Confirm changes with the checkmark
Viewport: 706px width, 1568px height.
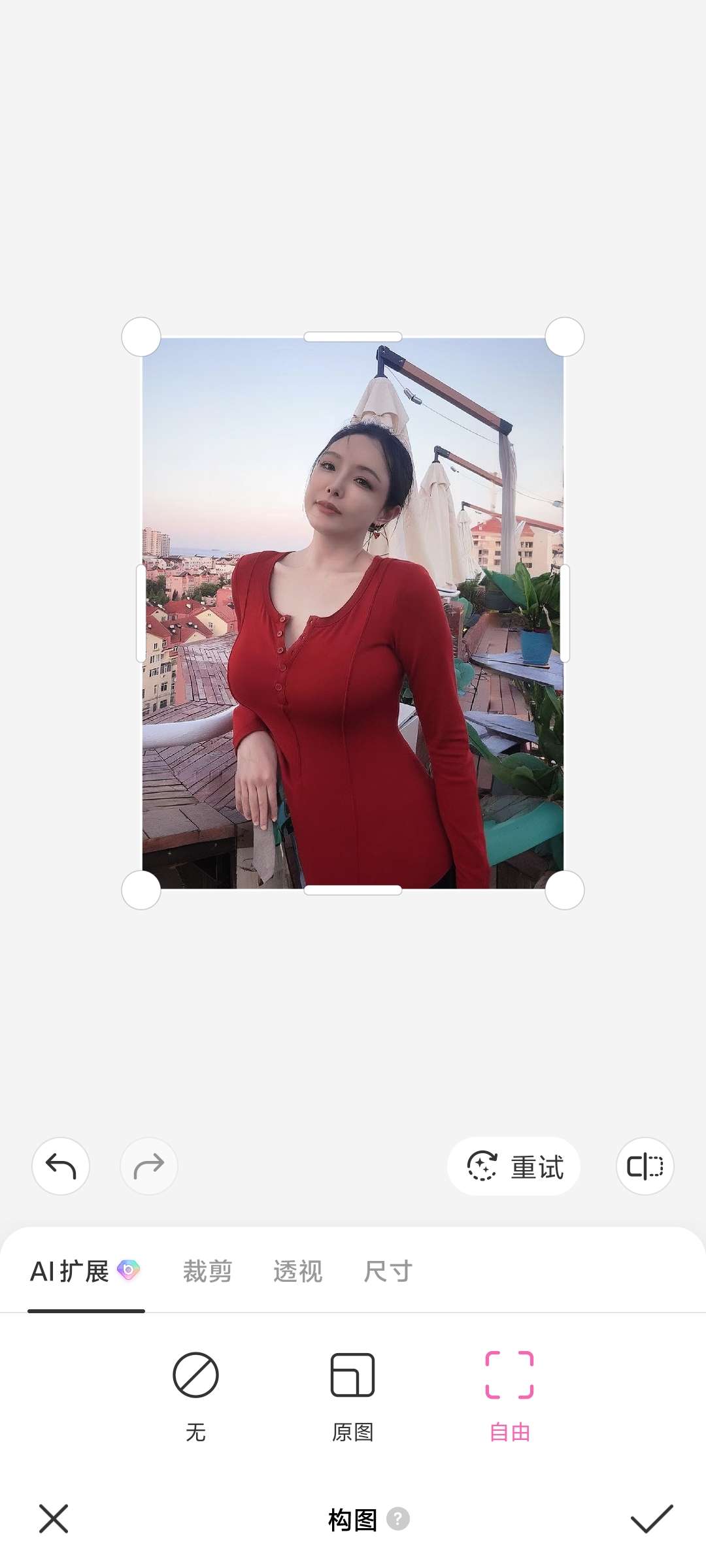tap(651, 1518)
